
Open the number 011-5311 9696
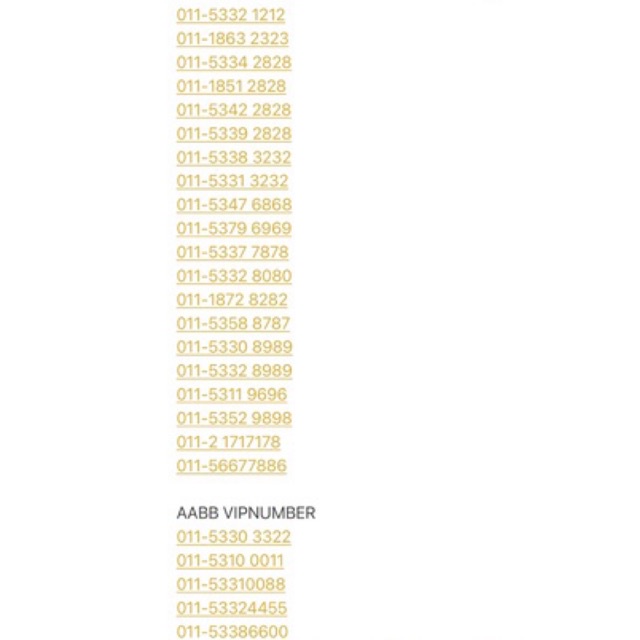point(231,394)
